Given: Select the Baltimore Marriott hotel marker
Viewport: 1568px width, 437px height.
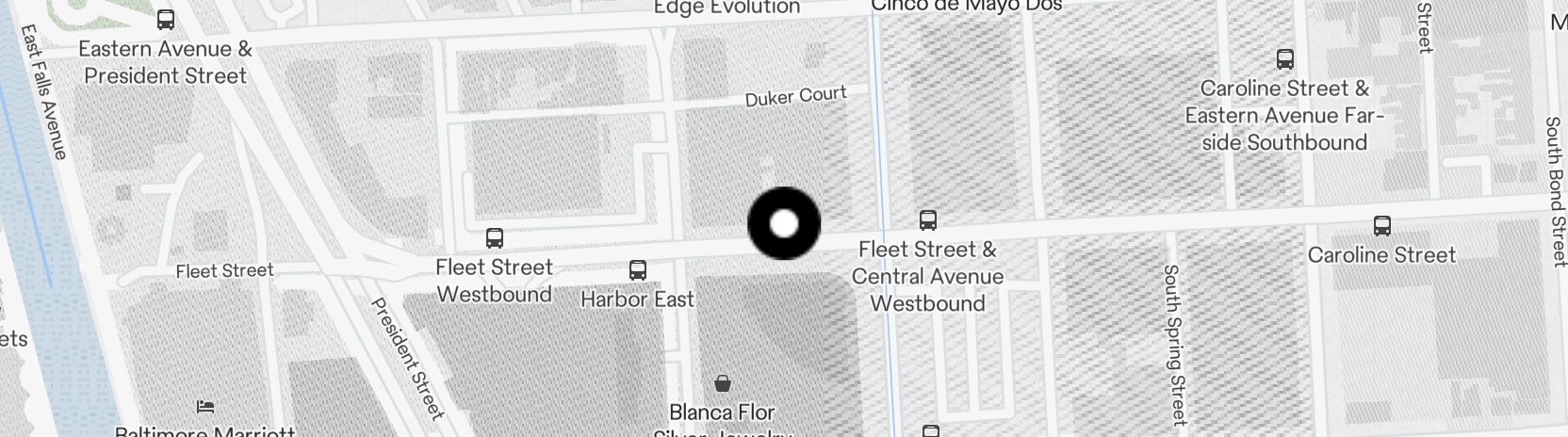Looking at the screenshot, I should (205, 407).
